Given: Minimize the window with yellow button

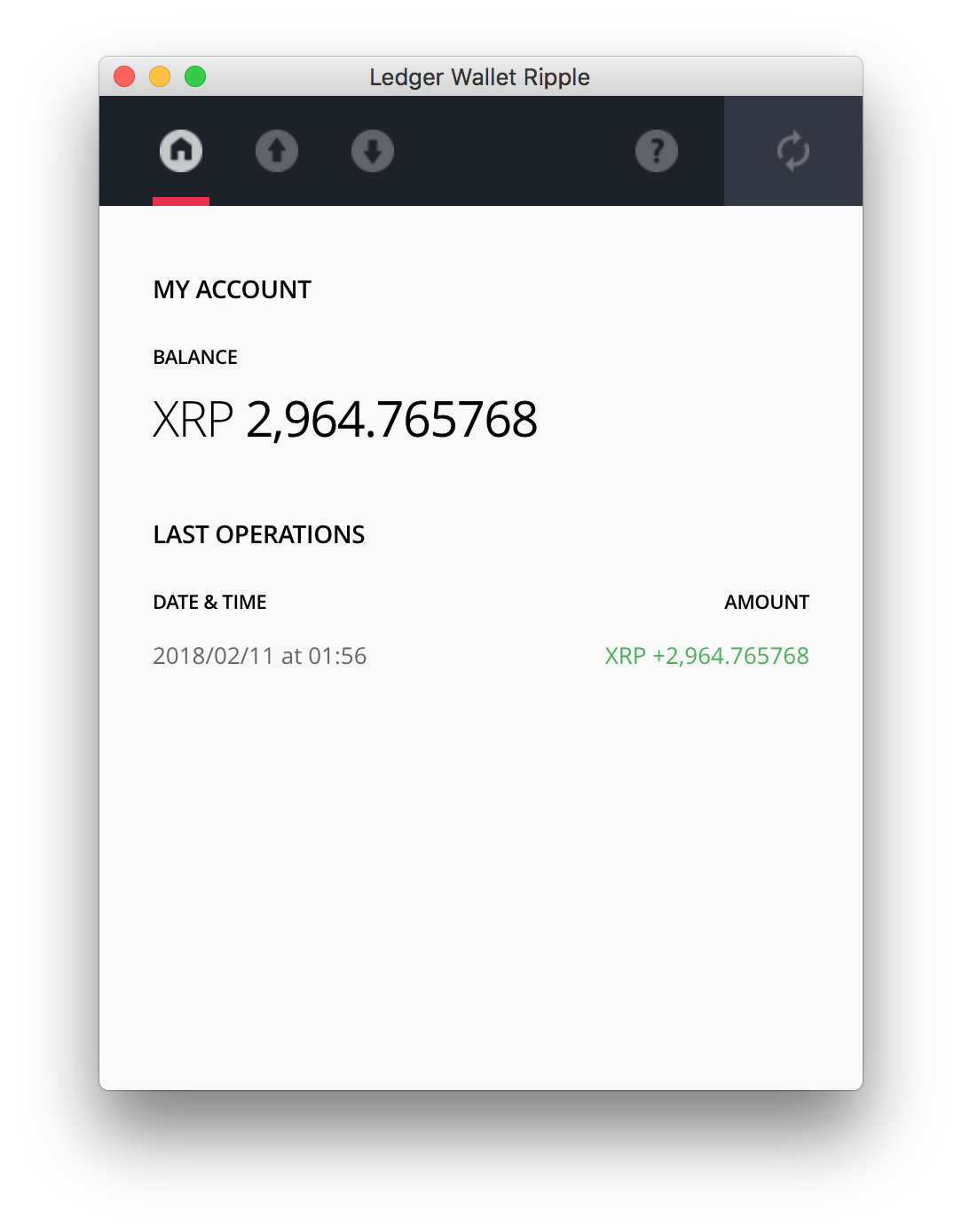Looking at the screenshot, I should point(160,77).
